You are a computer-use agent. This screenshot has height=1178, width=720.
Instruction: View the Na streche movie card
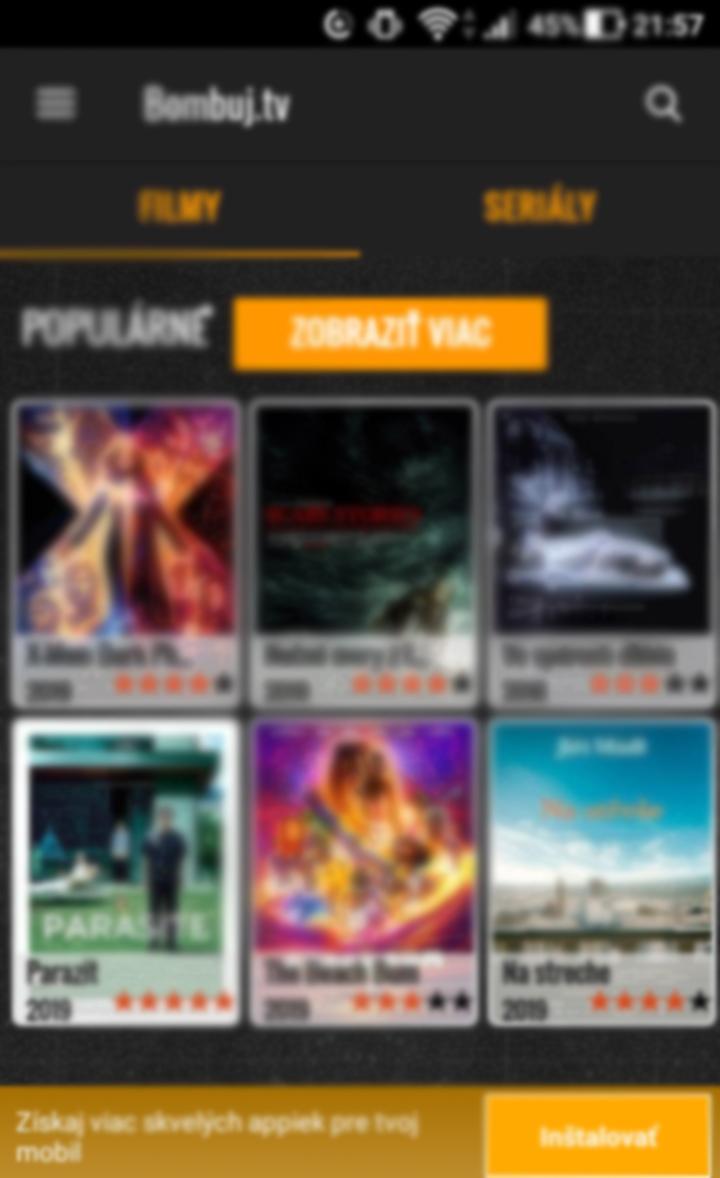(x=602, y=870)
